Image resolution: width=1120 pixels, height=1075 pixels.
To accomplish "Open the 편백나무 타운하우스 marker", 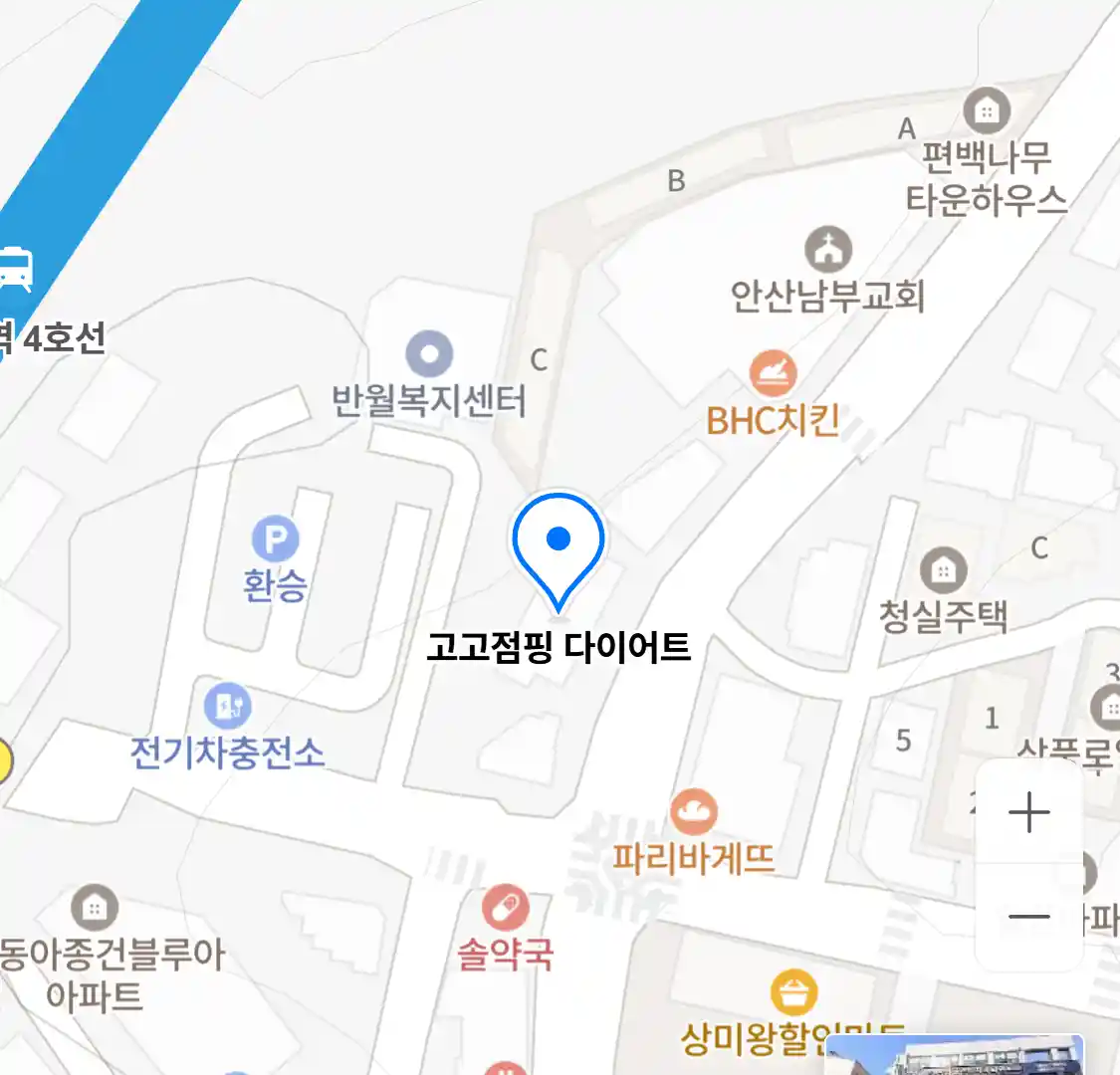I will click(x=986, y=110).
